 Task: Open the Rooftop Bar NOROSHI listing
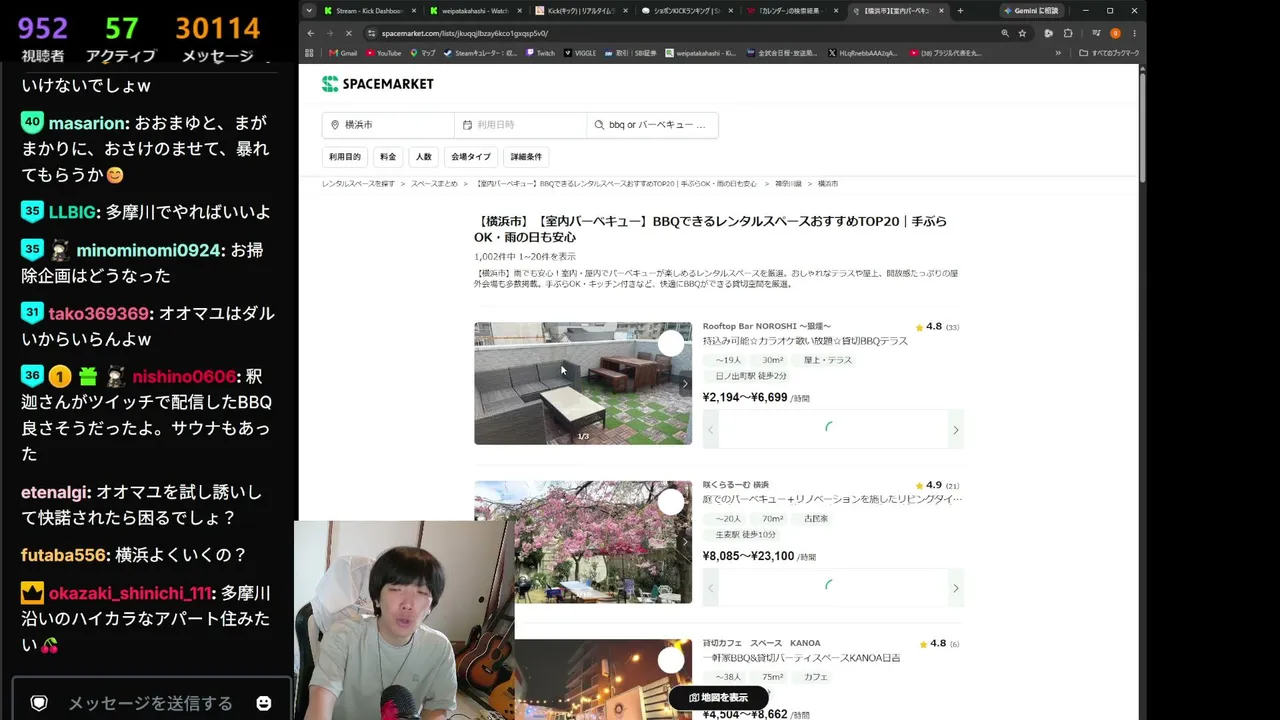[767, 326]
